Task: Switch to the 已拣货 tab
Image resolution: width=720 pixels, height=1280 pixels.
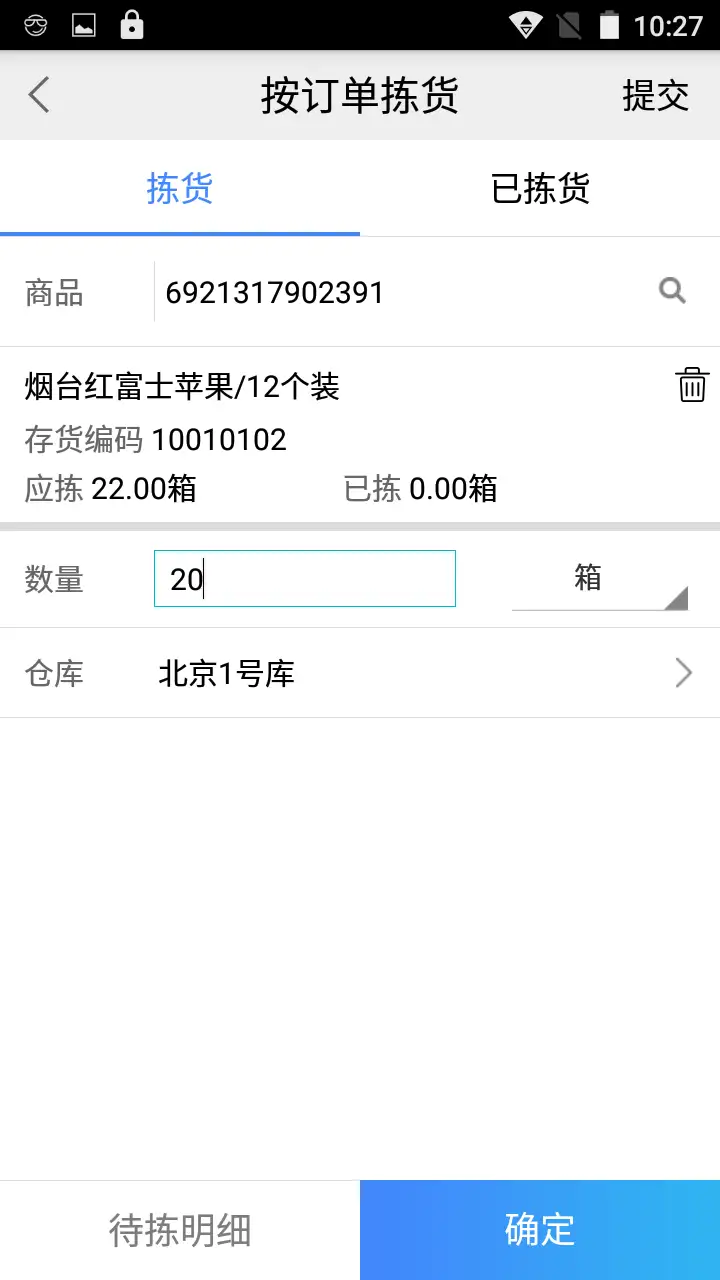Action: (x=540, y=188)
